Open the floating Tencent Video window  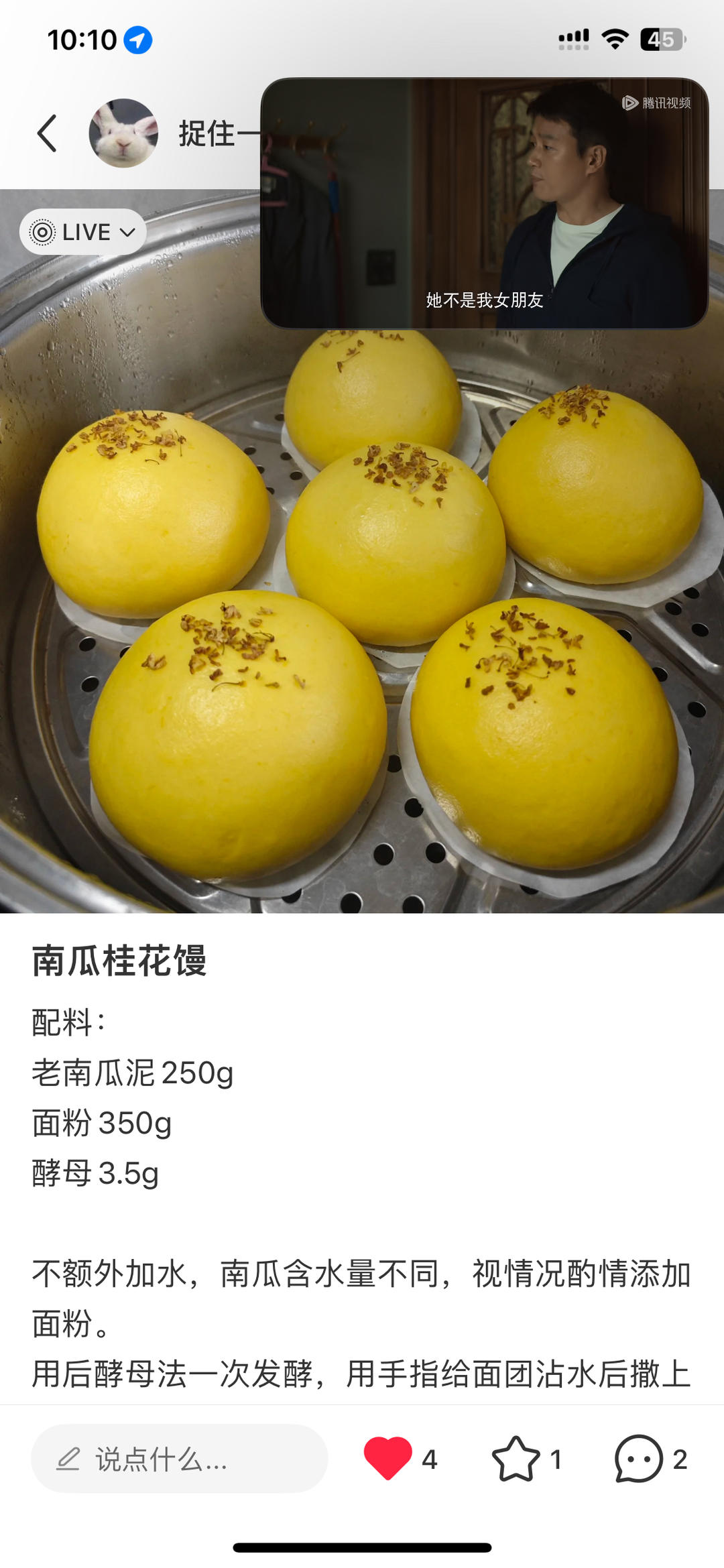pos(484,203)
